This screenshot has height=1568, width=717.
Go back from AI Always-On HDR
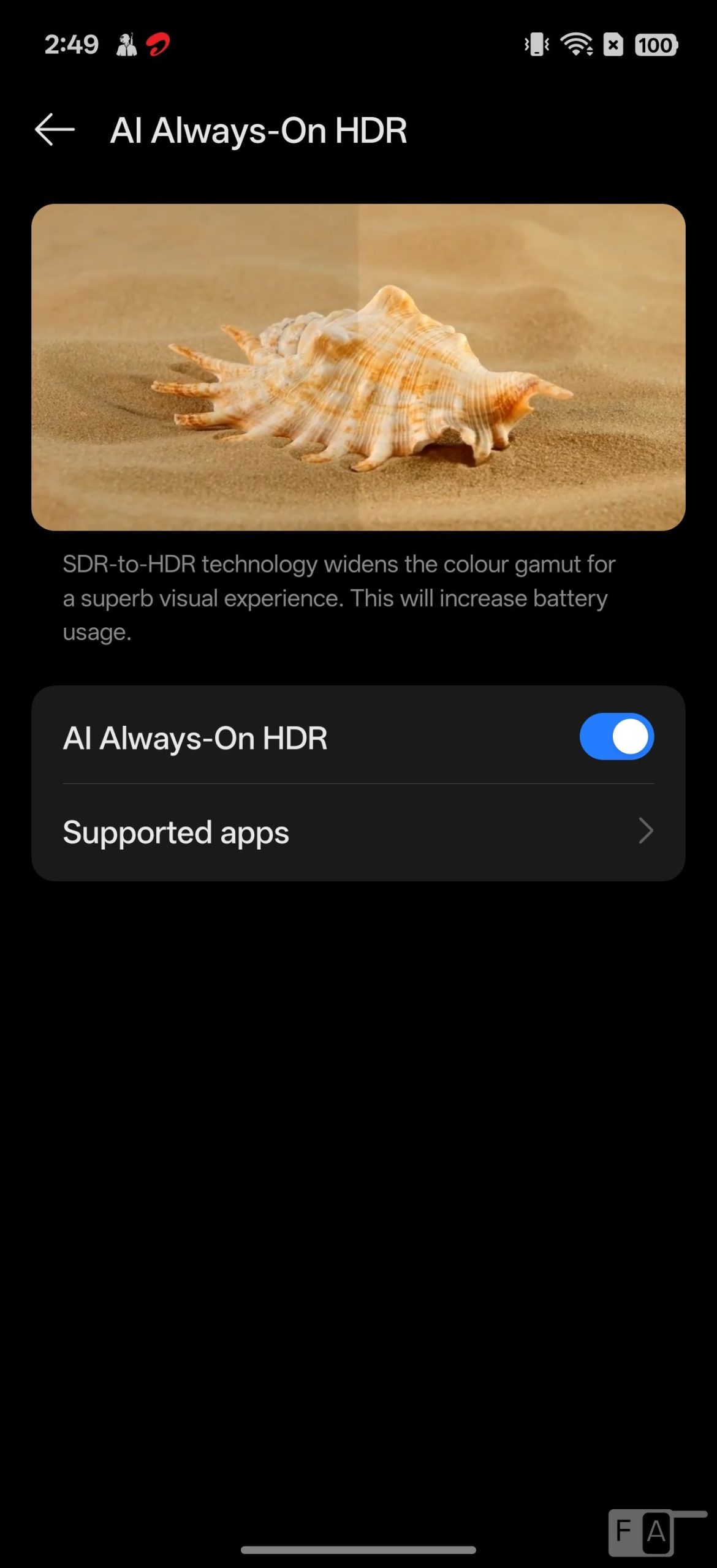click(x=55, y=130)
